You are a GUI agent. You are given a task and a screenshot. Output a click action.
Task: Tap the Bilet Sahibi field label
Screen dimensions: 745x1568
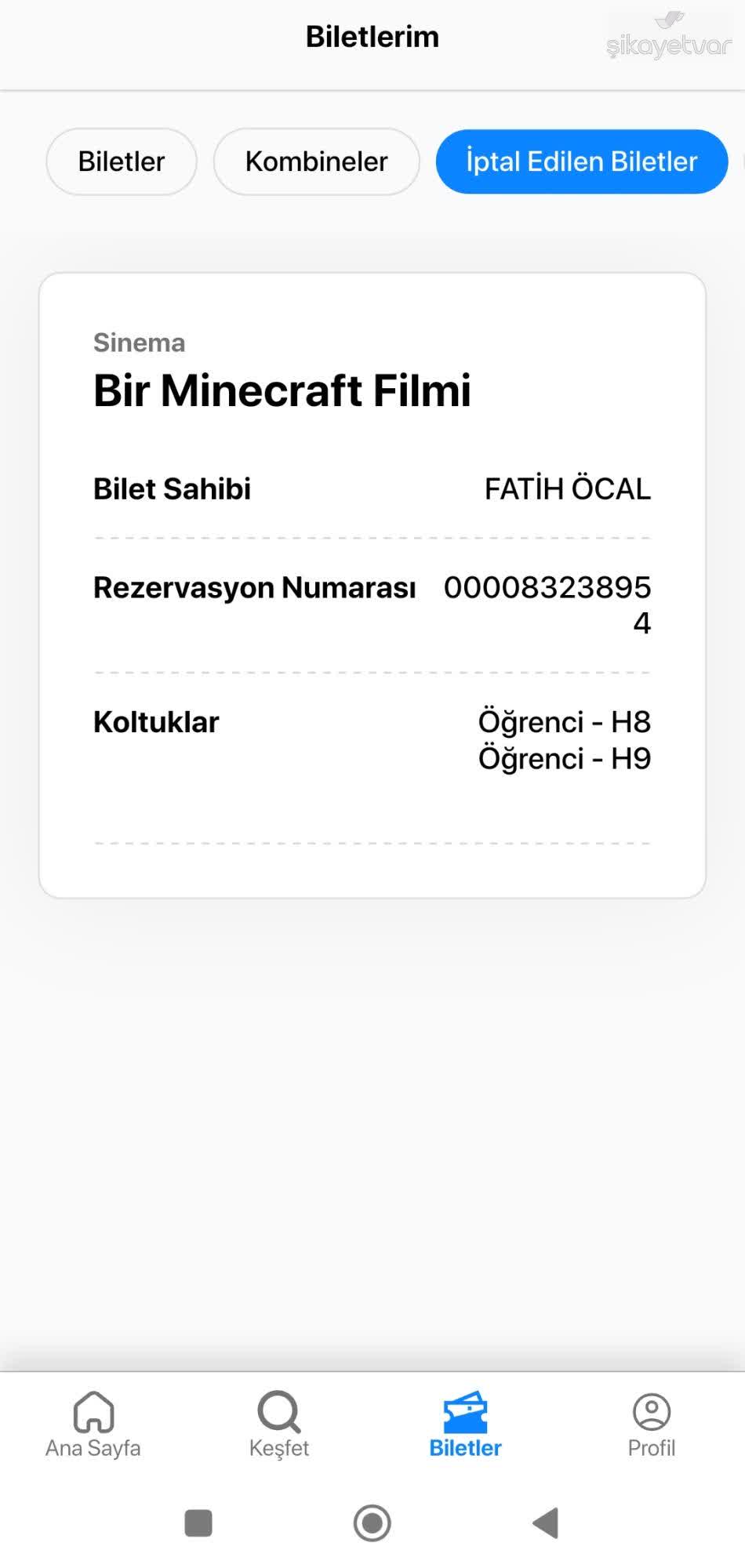tap(172, 488)
